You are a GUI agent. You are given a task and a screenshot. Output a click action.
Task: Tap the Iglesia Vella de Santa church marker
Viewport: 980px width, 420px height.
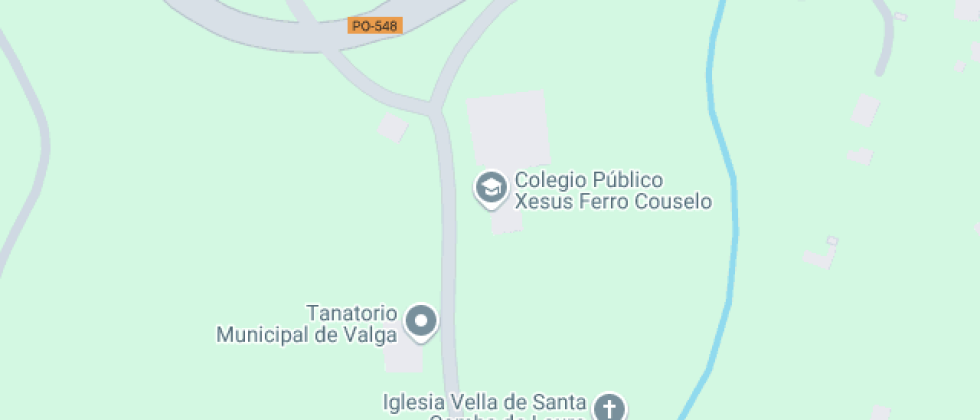[608, 407]
